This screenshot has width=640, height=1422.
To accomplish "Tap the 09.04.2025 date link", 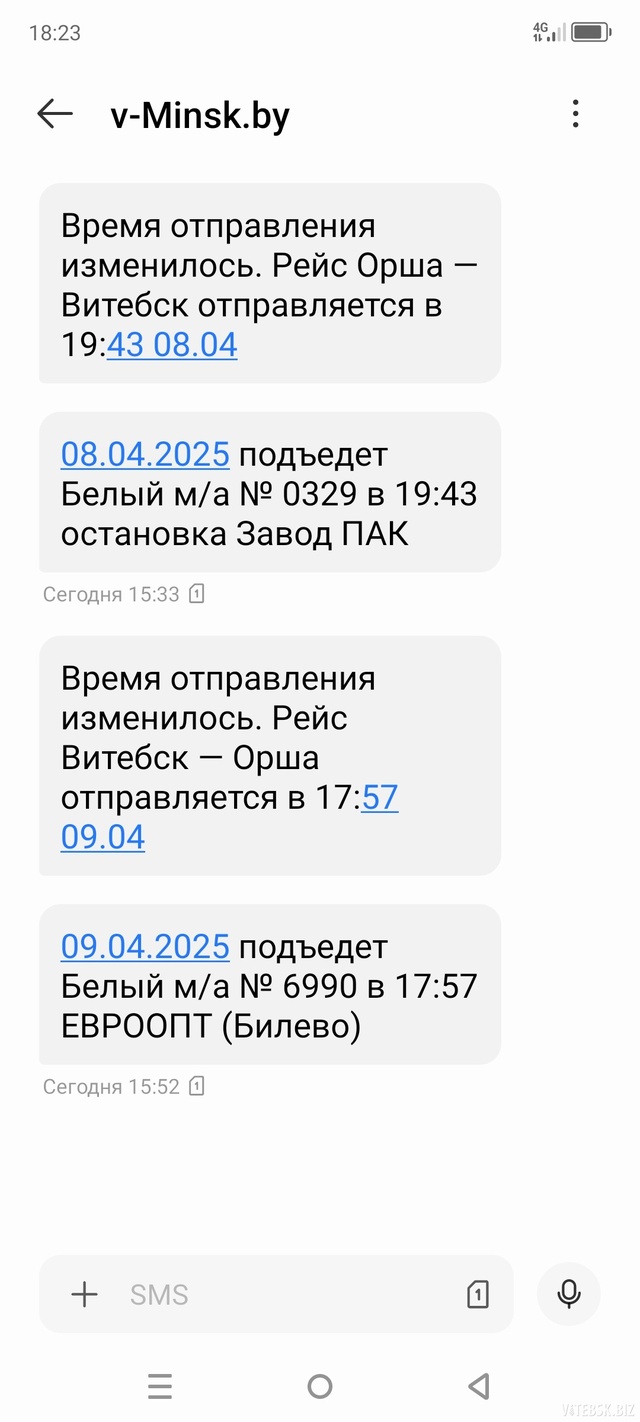I will click(145, 946).
